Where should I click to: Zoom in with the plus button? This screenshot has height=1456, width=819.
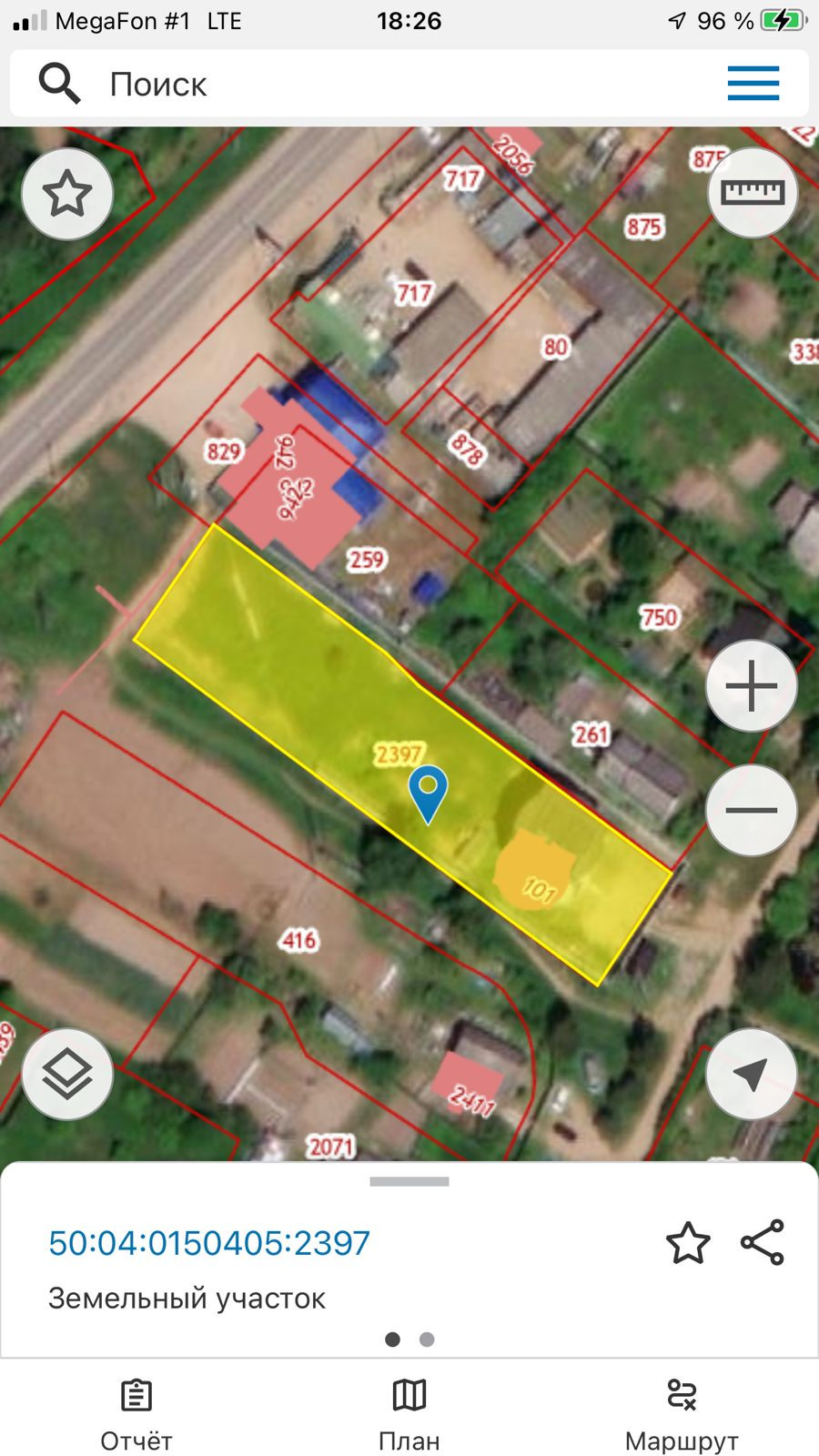click(752, 686)
